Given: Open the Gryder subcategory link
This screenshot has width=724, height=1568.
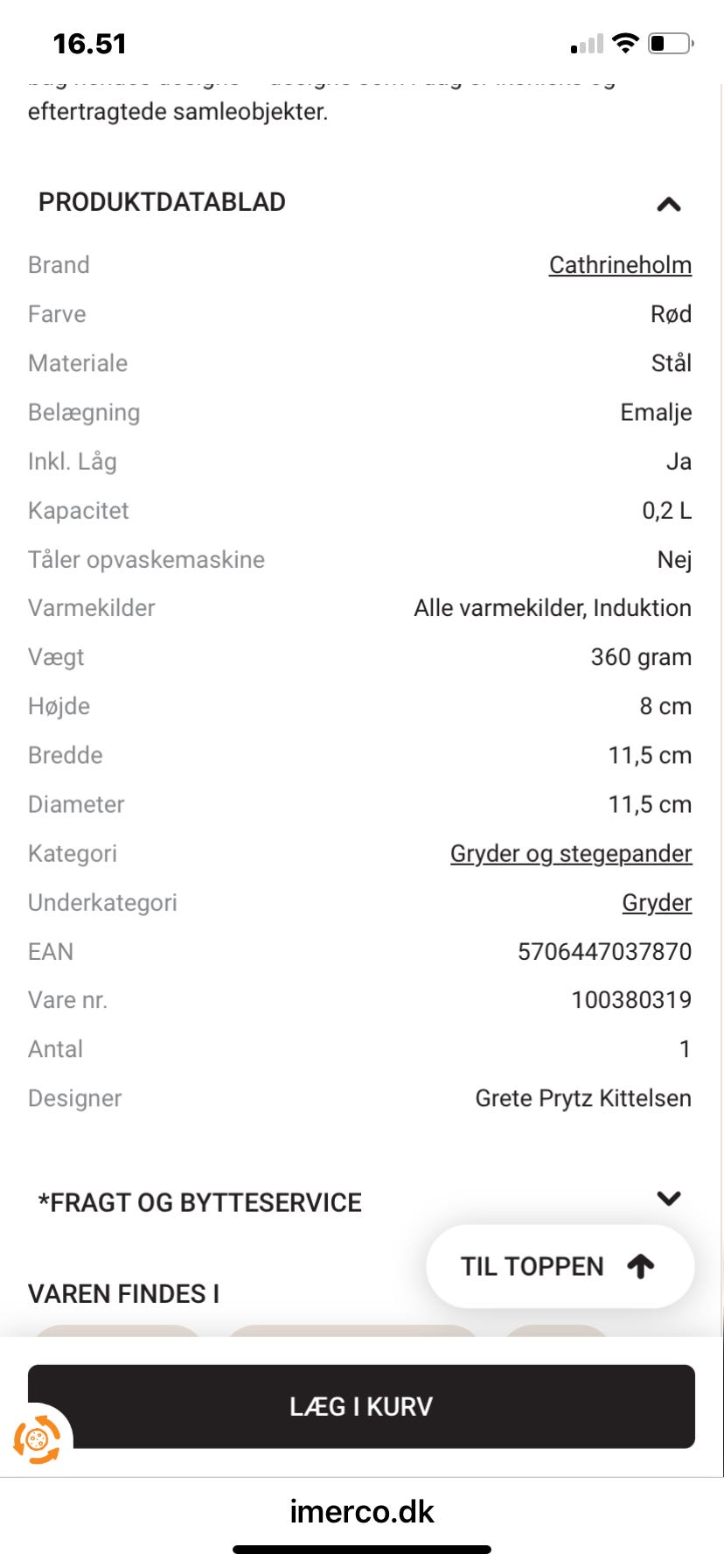Looking at the screenshot, I should (x=658, y=902).
